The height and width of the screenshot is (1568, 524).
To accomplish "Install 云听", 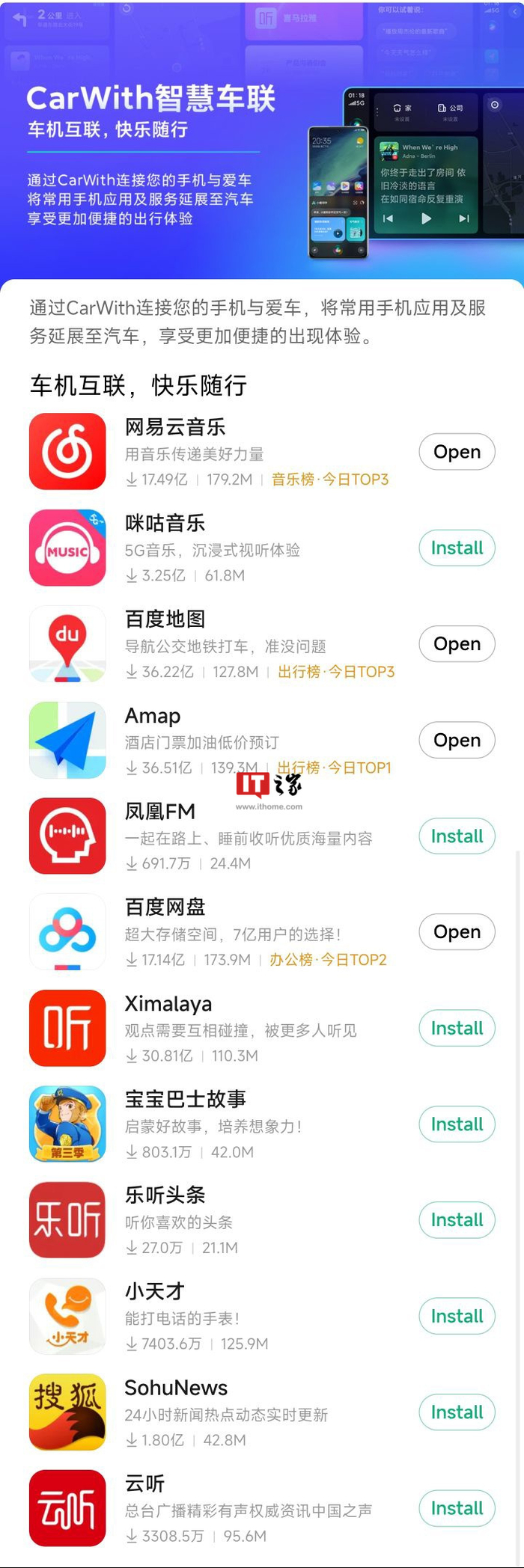I will (457, 1508).
